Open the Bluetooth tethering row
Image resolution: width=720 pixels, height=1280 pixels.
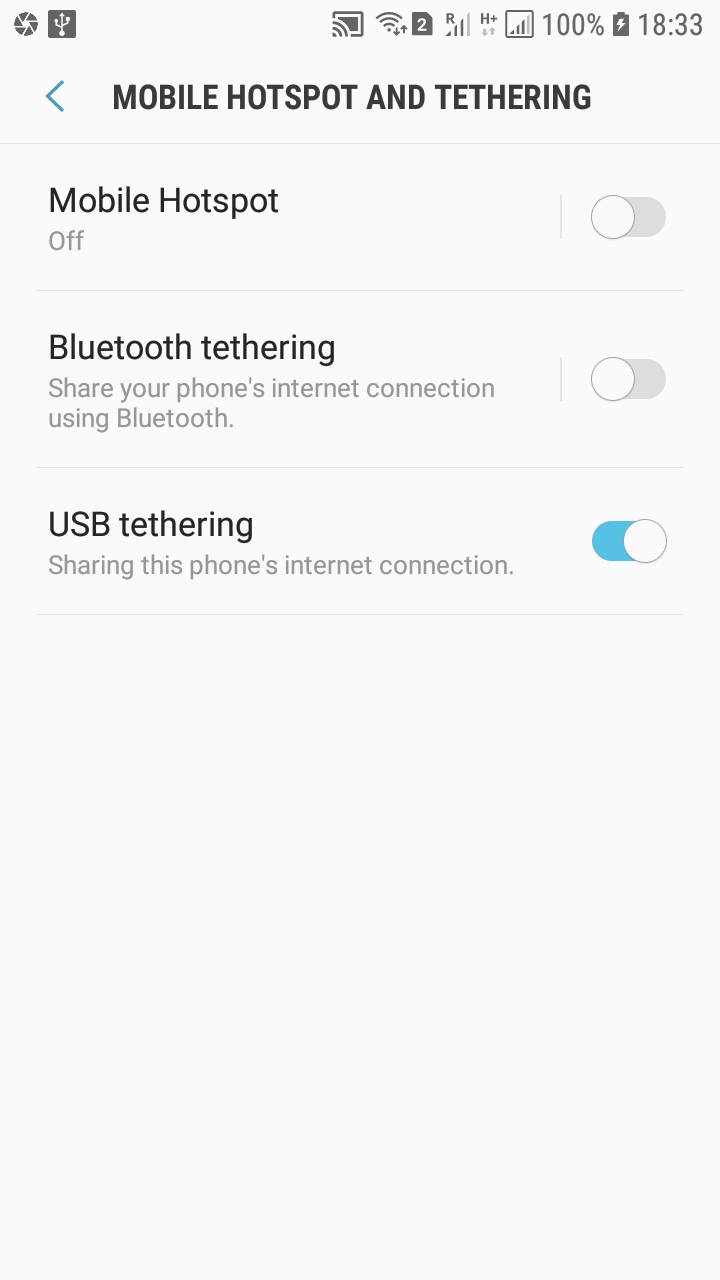[298, 380]
